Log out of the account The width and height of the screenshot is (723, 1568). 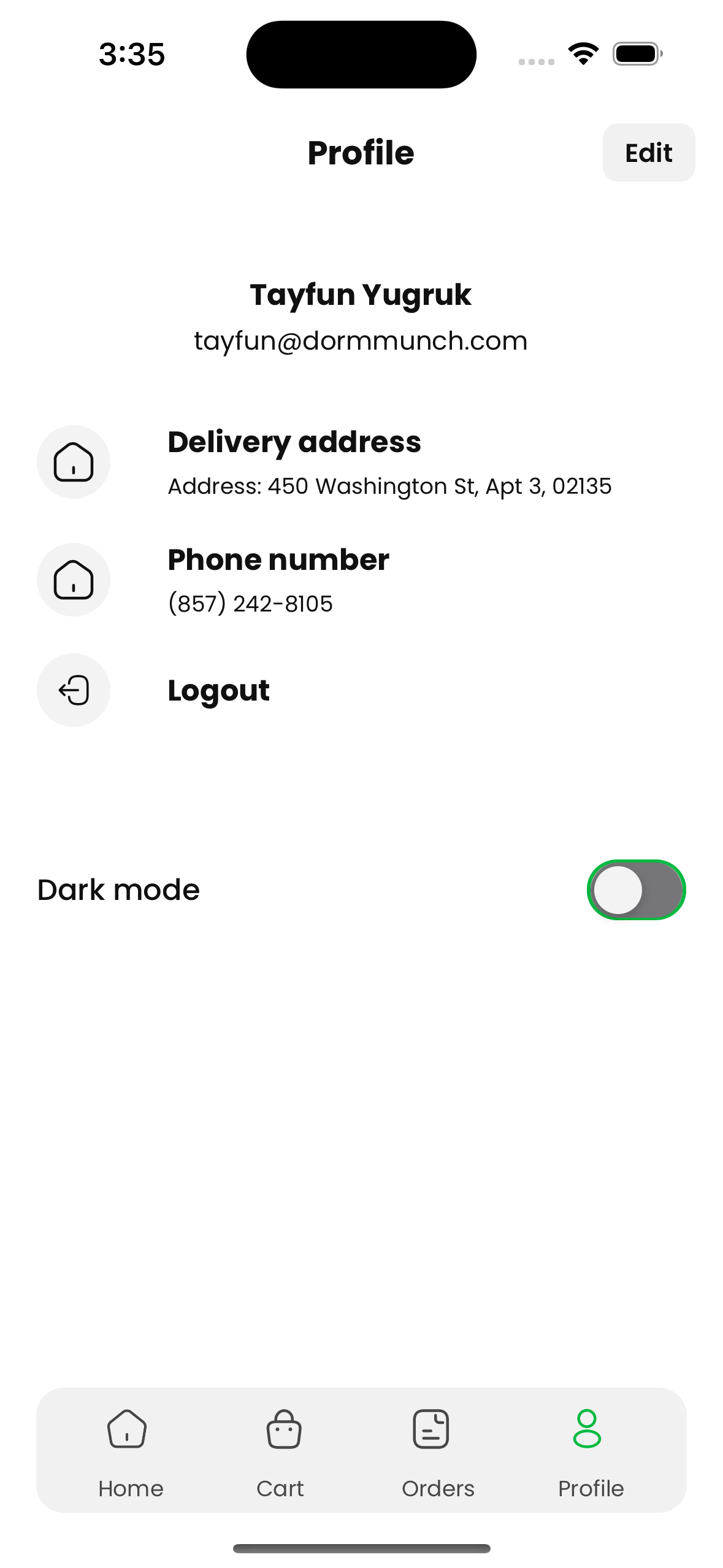pyautogui.click(x=218, y=690)
